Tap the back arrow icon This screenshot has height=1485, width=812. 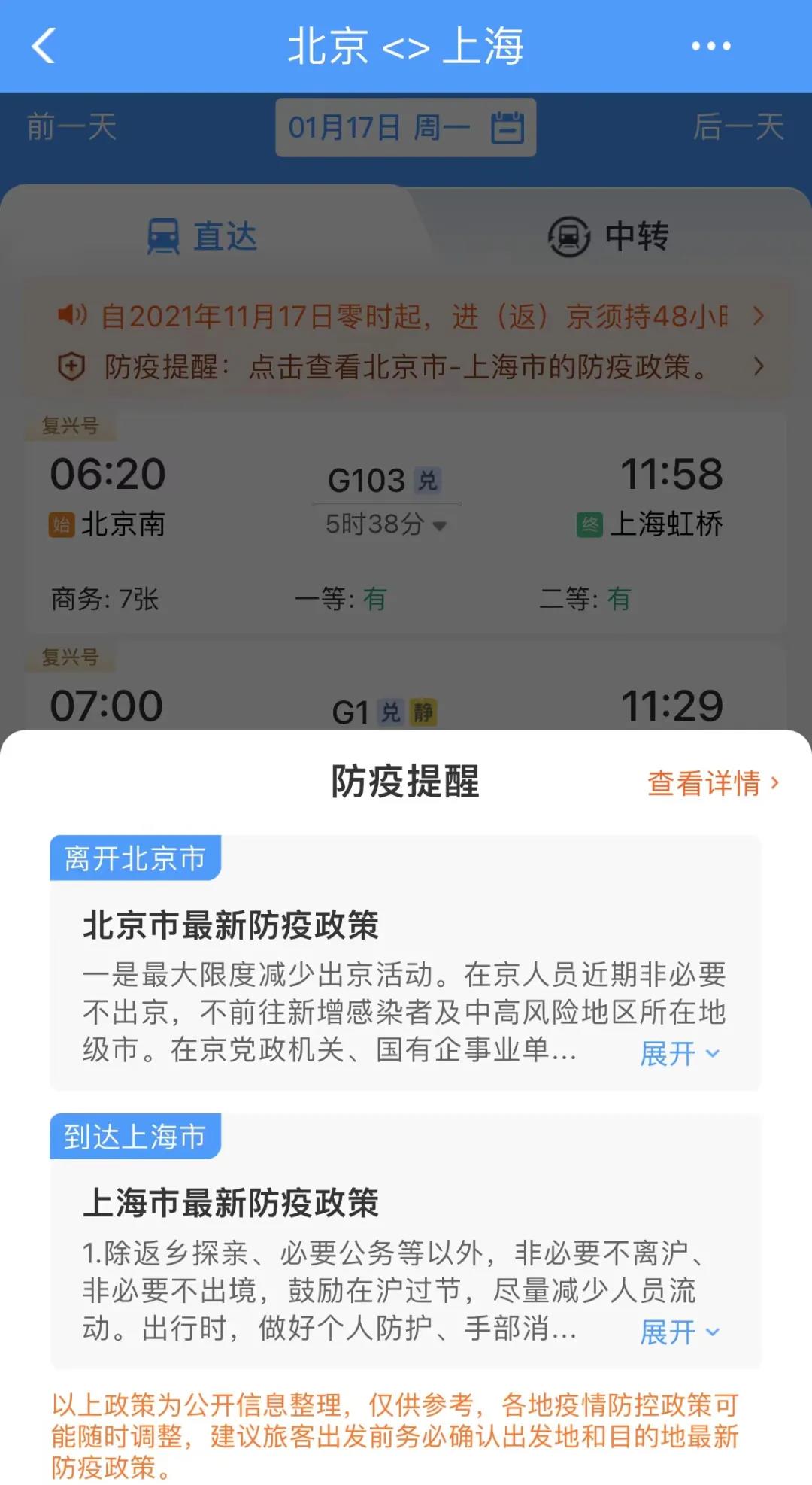44,47
